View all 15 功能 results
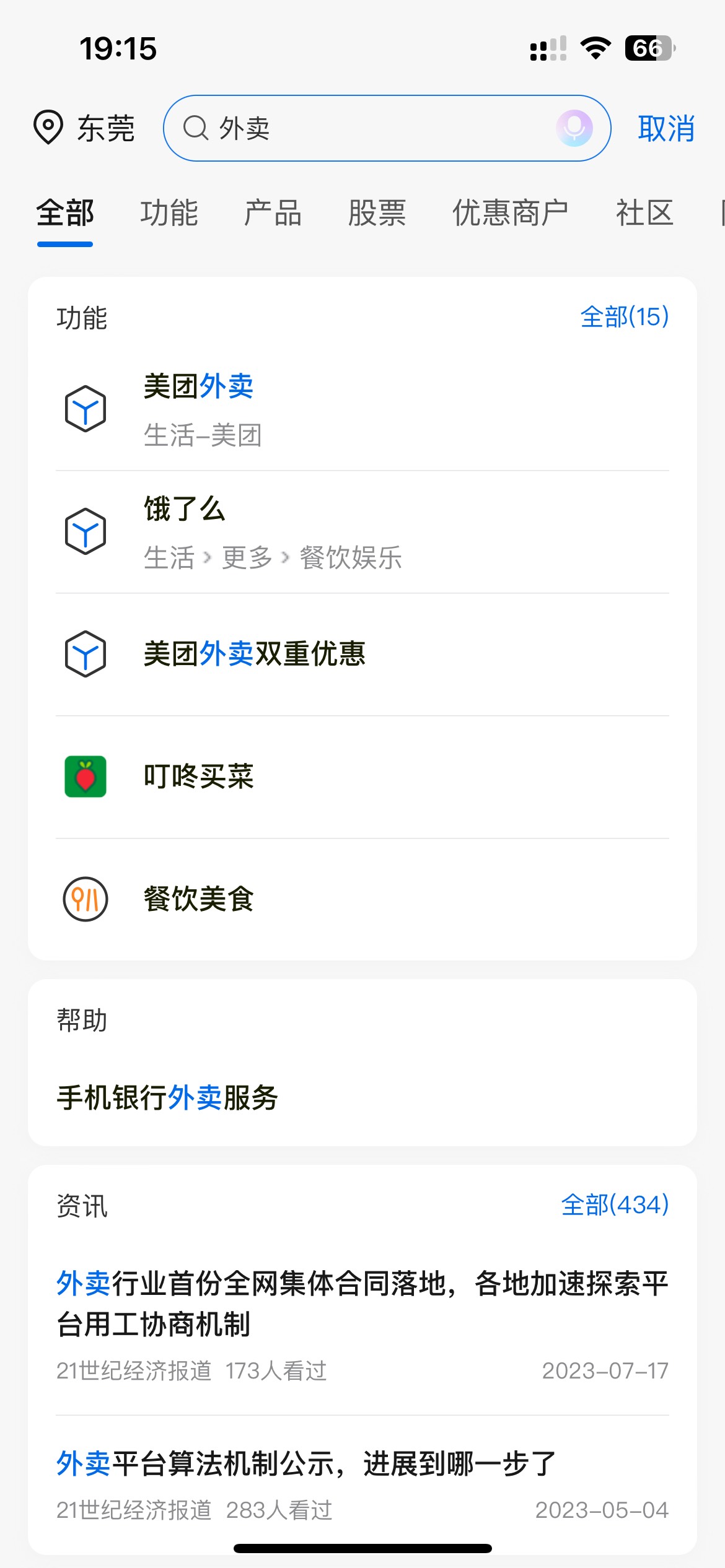 click(x=624, y=317)
